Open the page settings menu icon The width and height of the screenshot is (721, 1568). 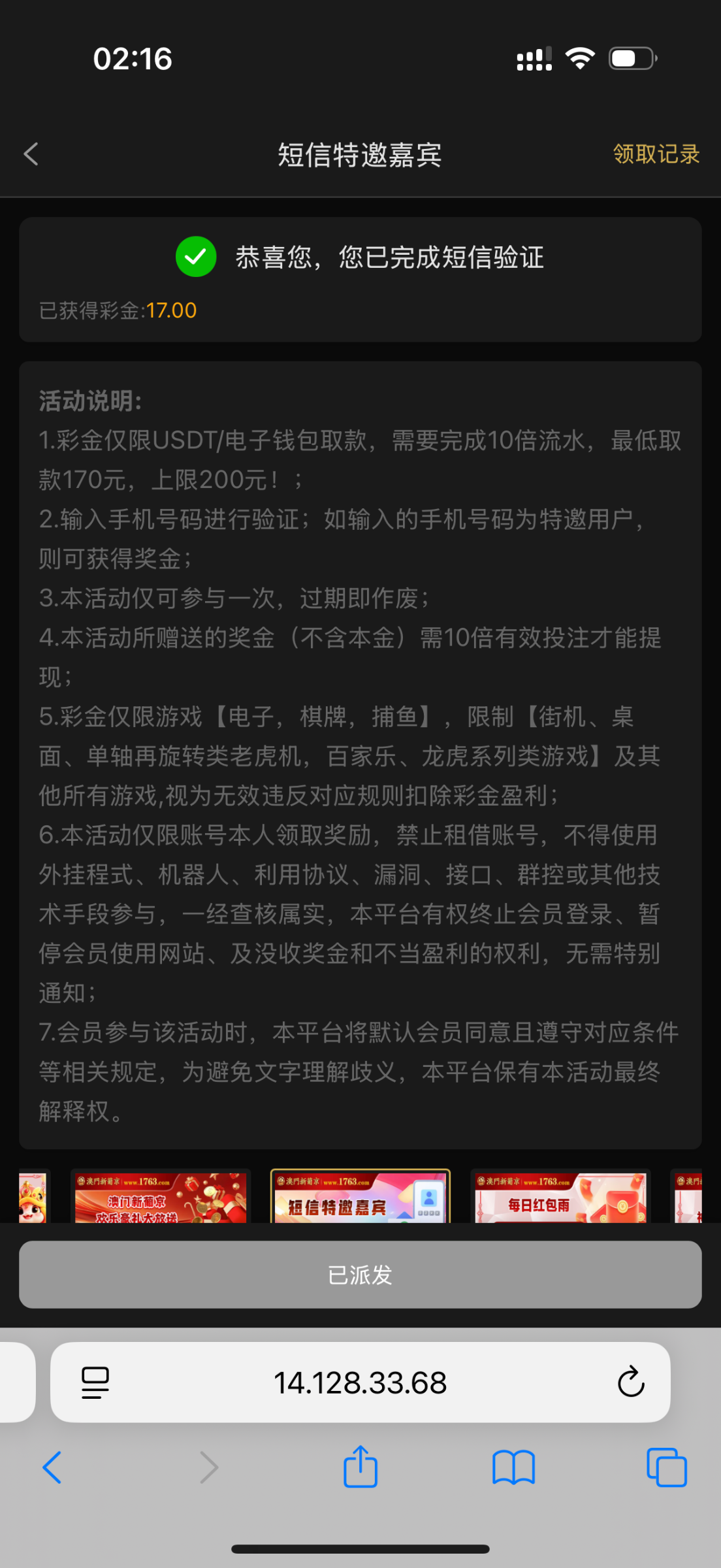(95, 1382)
